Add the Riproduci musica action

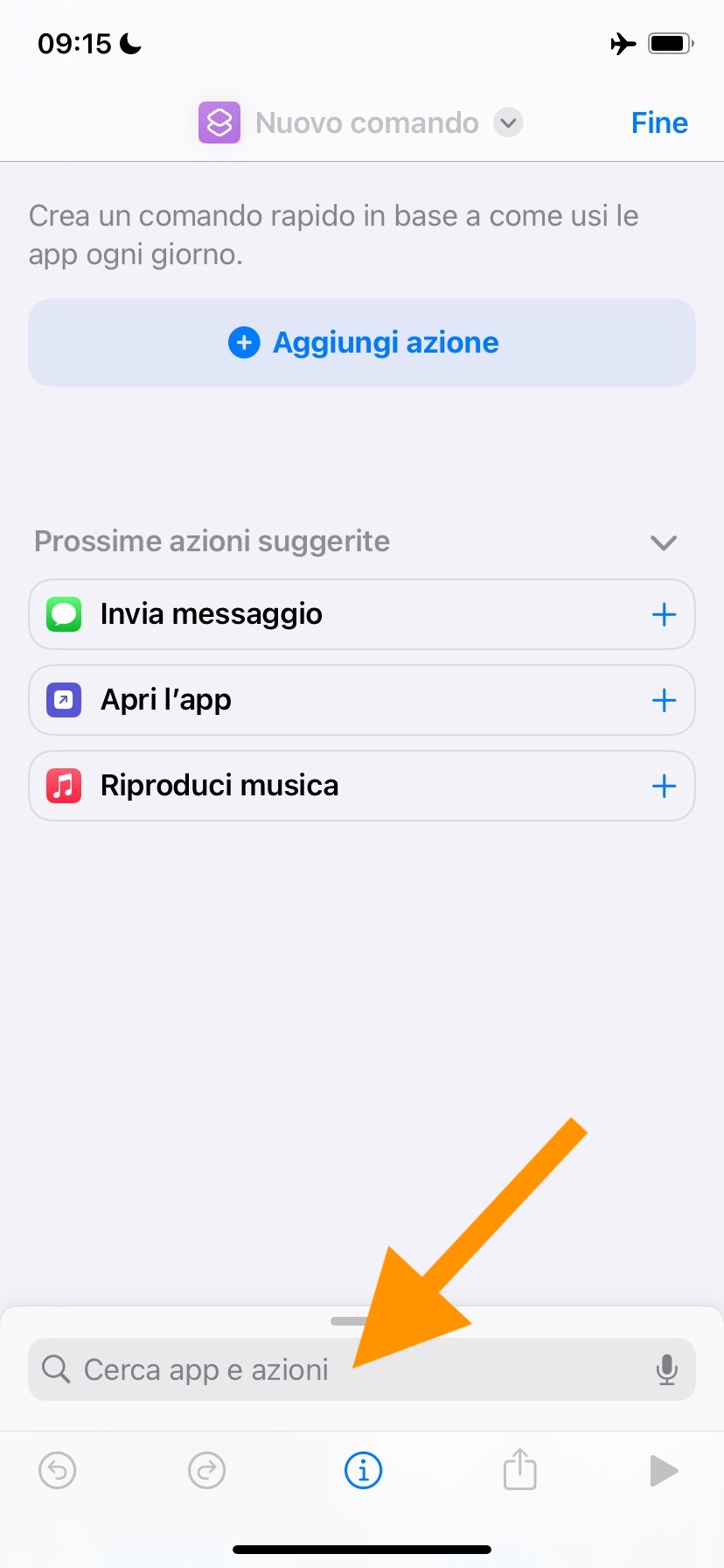tap(664, 786)
